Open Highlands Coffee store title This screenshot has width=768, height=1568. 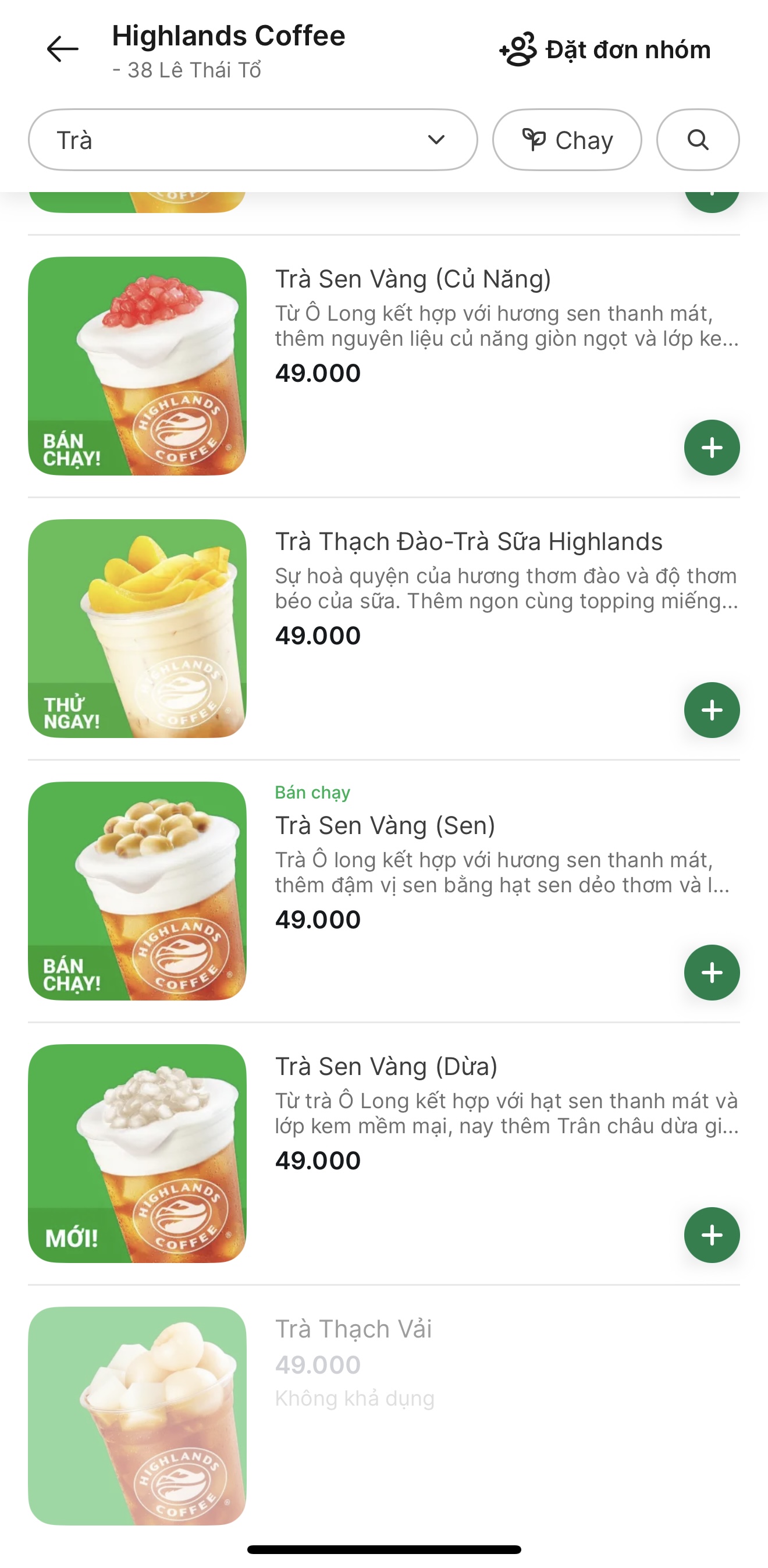tap(228, 37)
